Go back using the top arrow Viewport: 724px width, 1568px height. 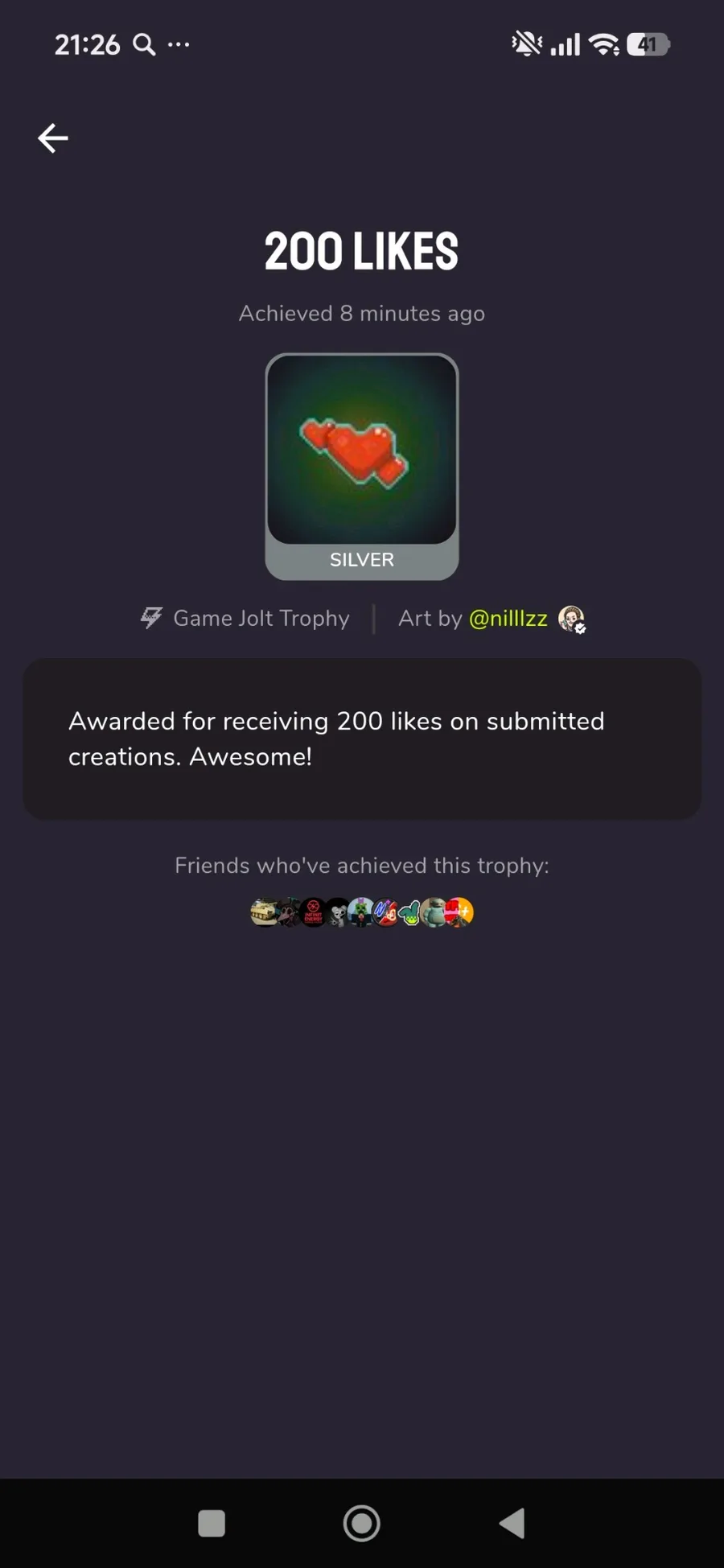(x=53, y=138)
